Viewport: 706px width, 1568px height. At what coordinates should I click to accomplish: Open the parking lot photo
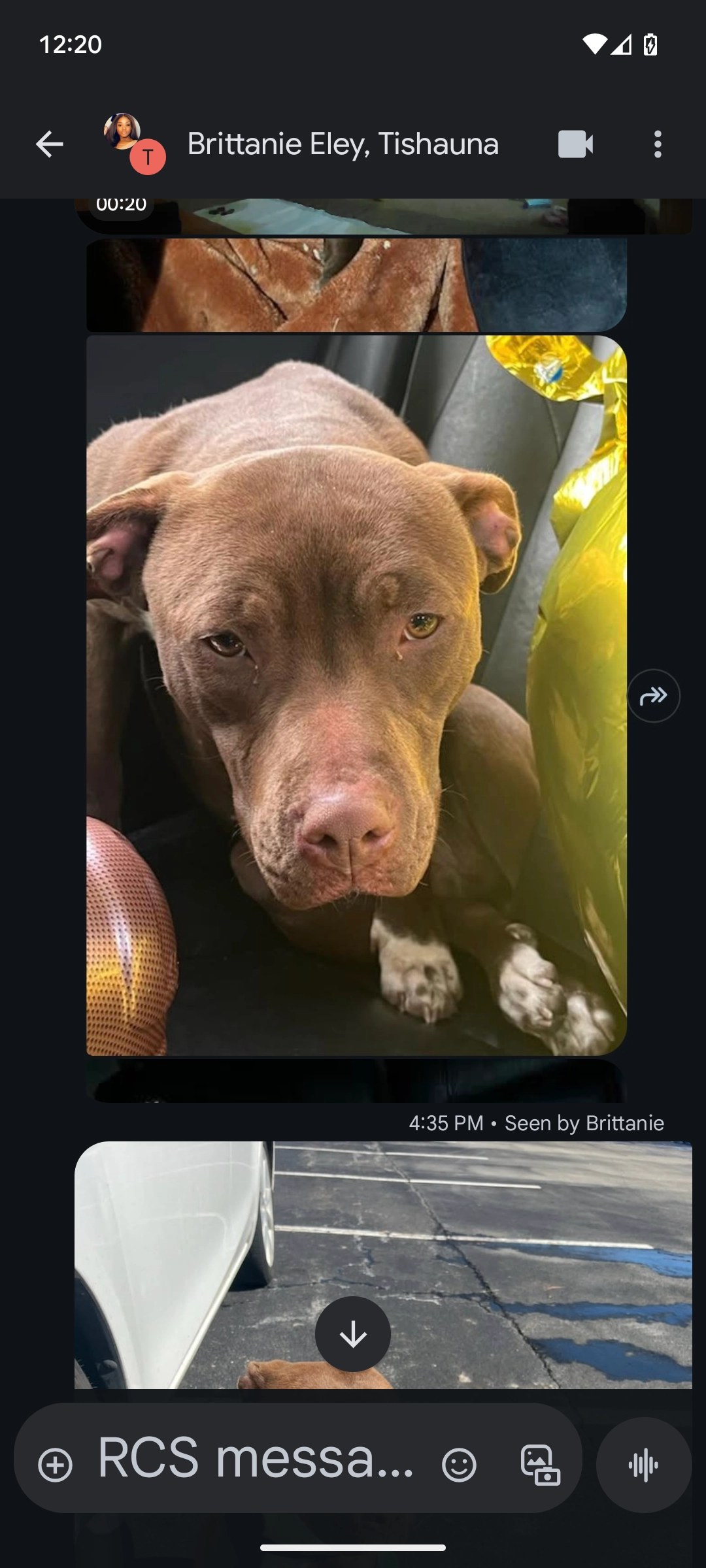click(383, 1265)
